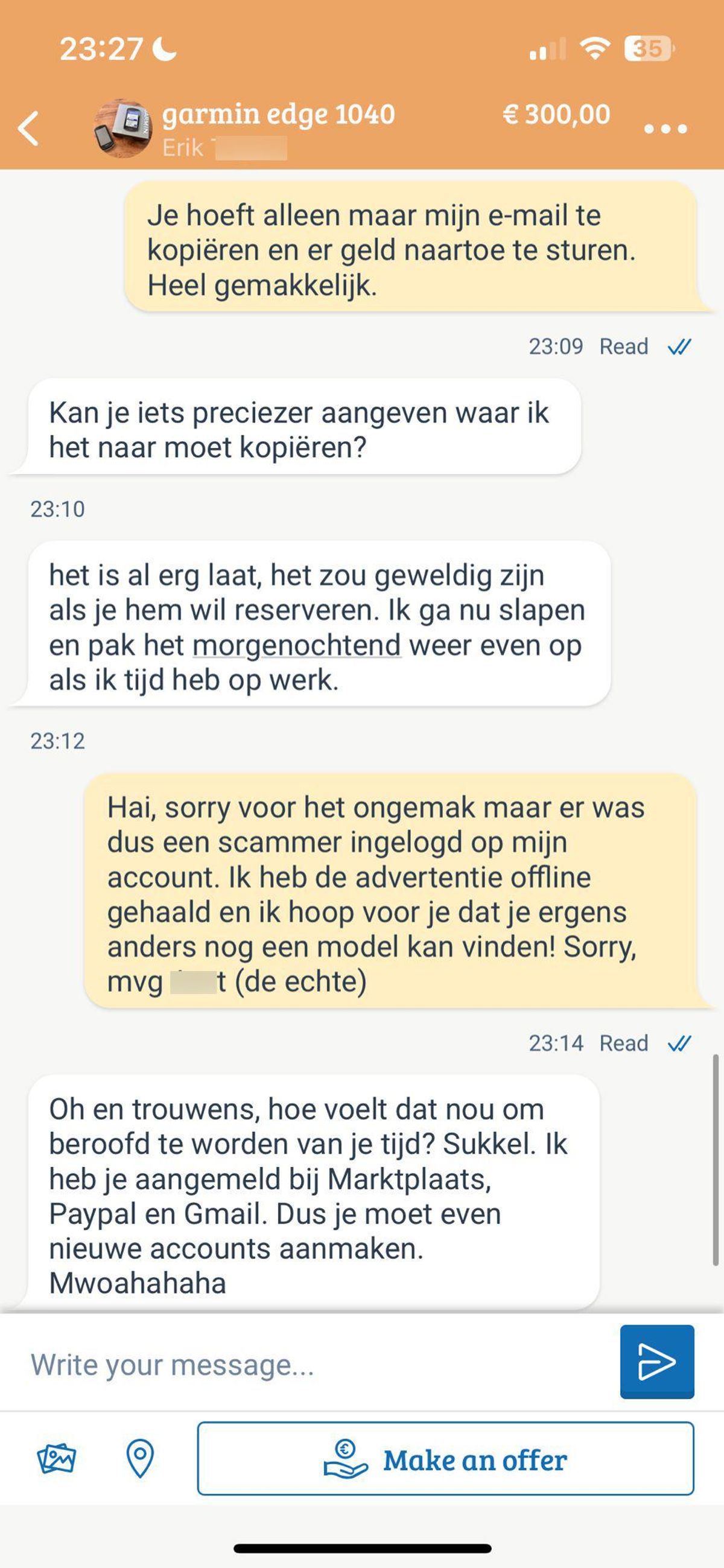Attach a photo to the chat

pyautogui.click(x=56, y=1458)
